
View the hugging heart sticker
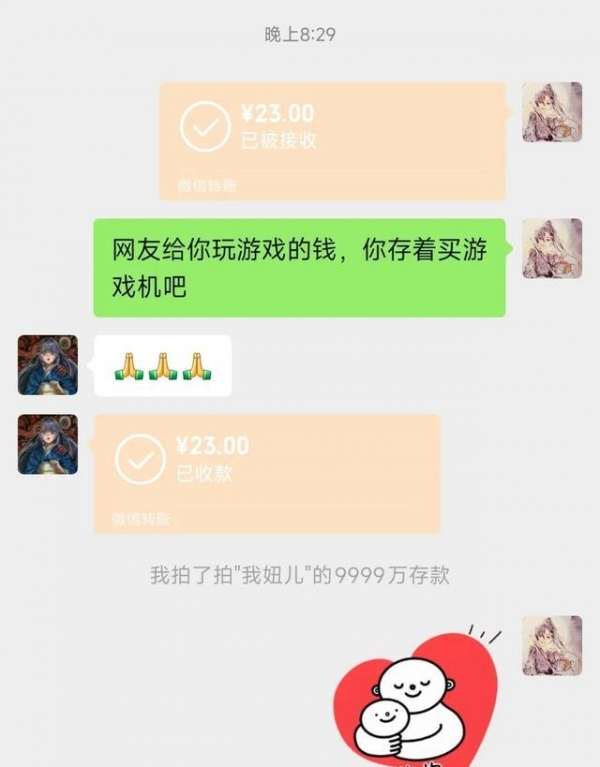coord(425,695)
